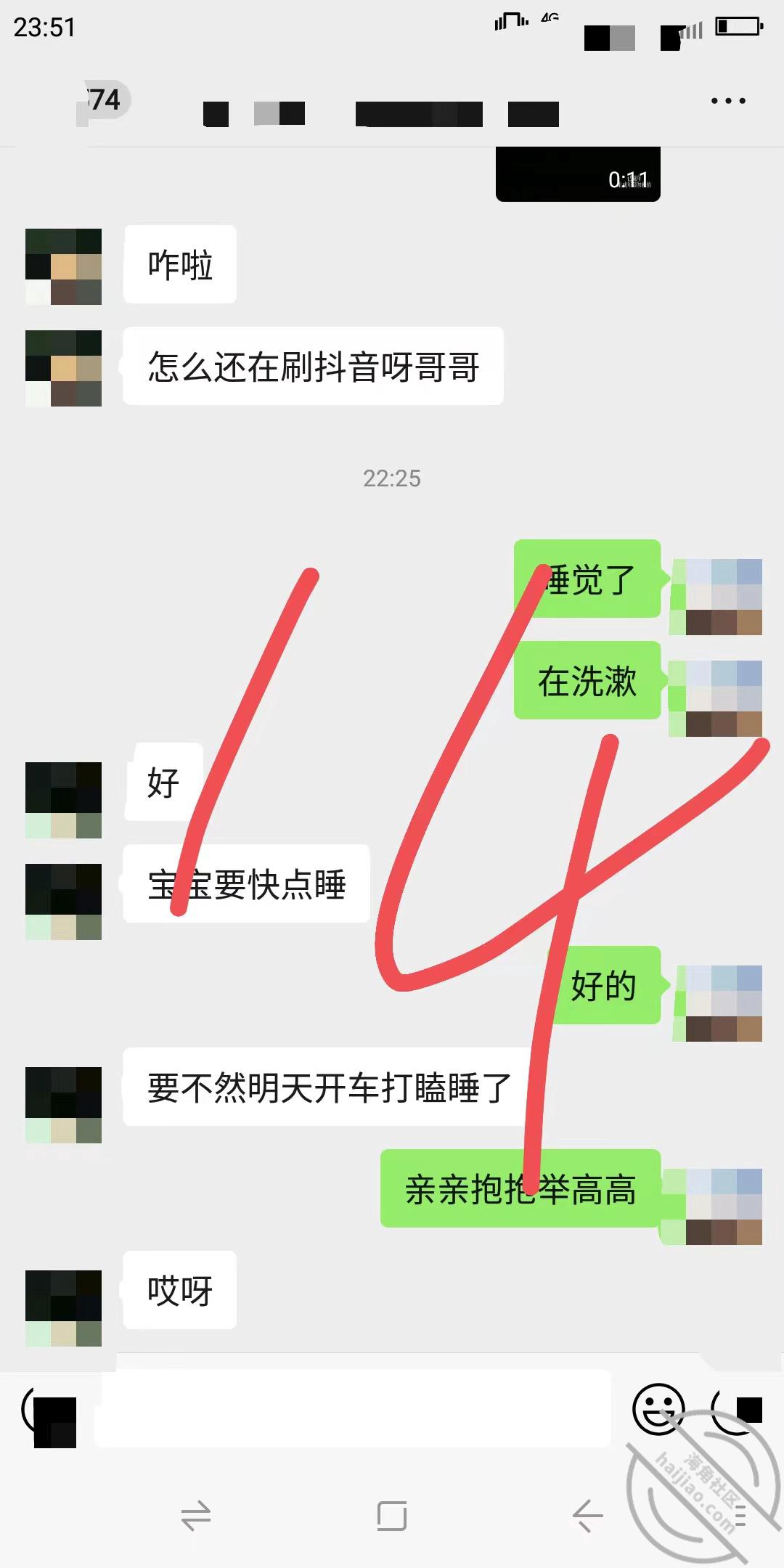Tap the system back button
784x1568 pixels.
pyautogui.click(x=587, y=1516)
